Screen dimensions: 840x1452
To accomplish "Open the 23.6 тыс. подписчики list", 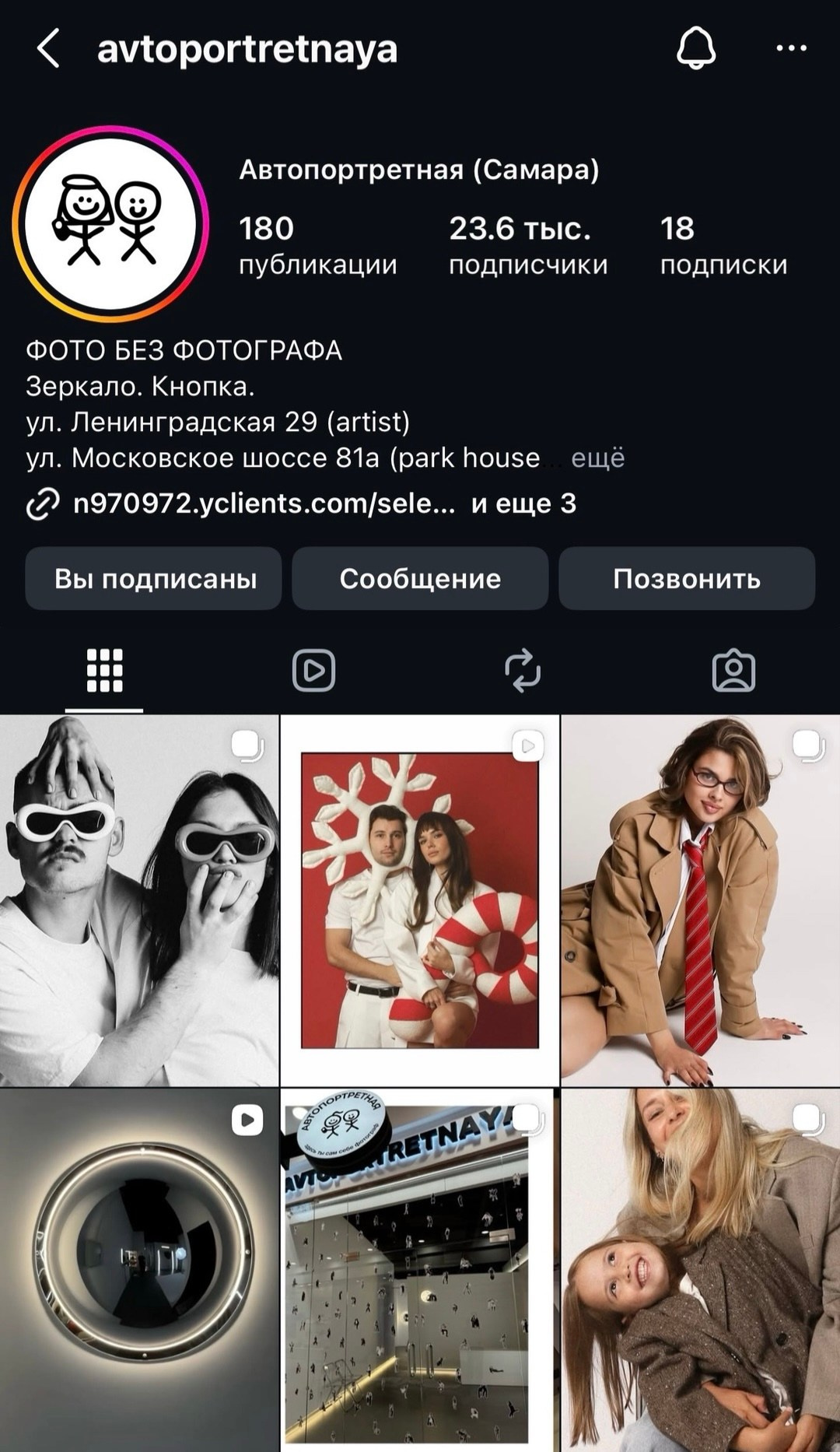I will coord(527,245).
